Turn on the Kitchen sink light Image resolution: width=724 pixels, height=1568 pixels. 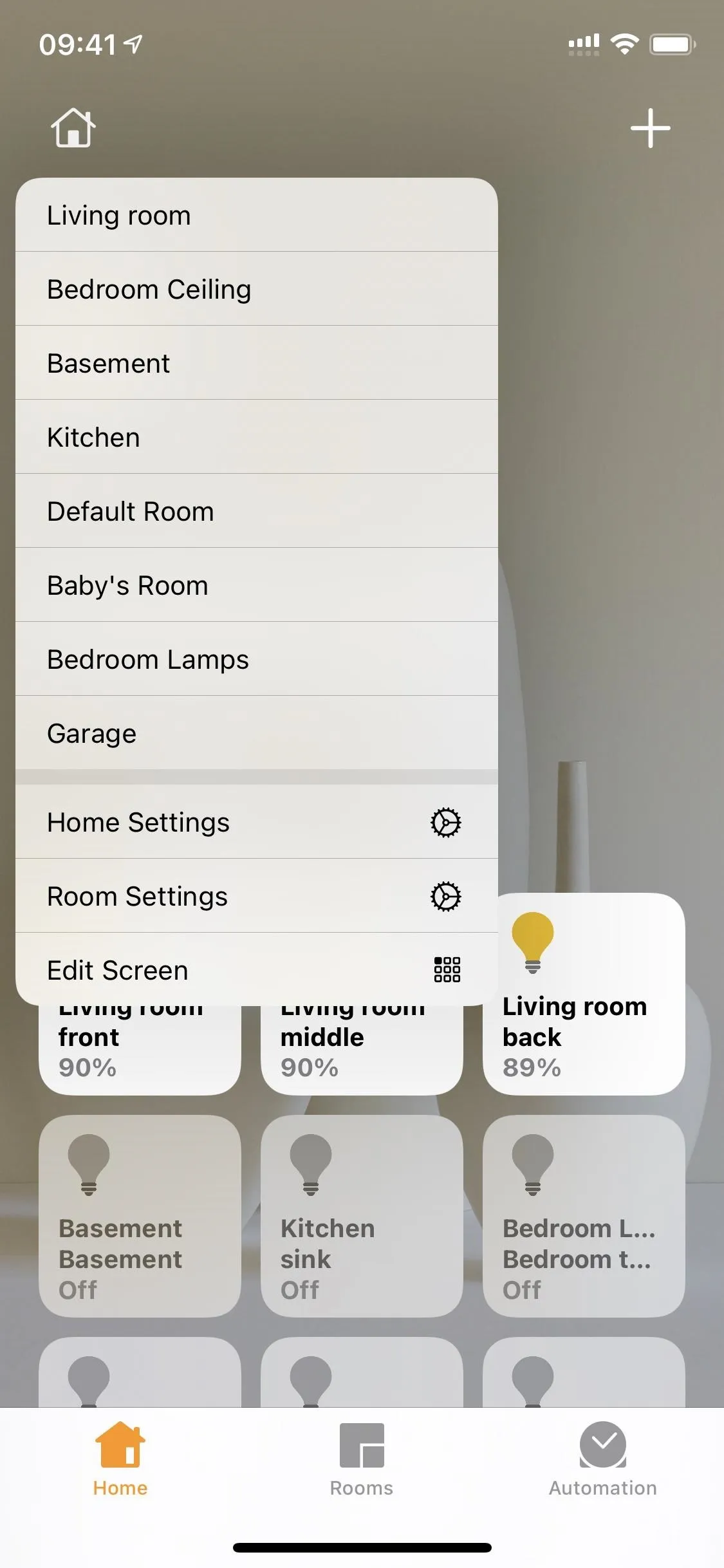(x=362, y=1216)
